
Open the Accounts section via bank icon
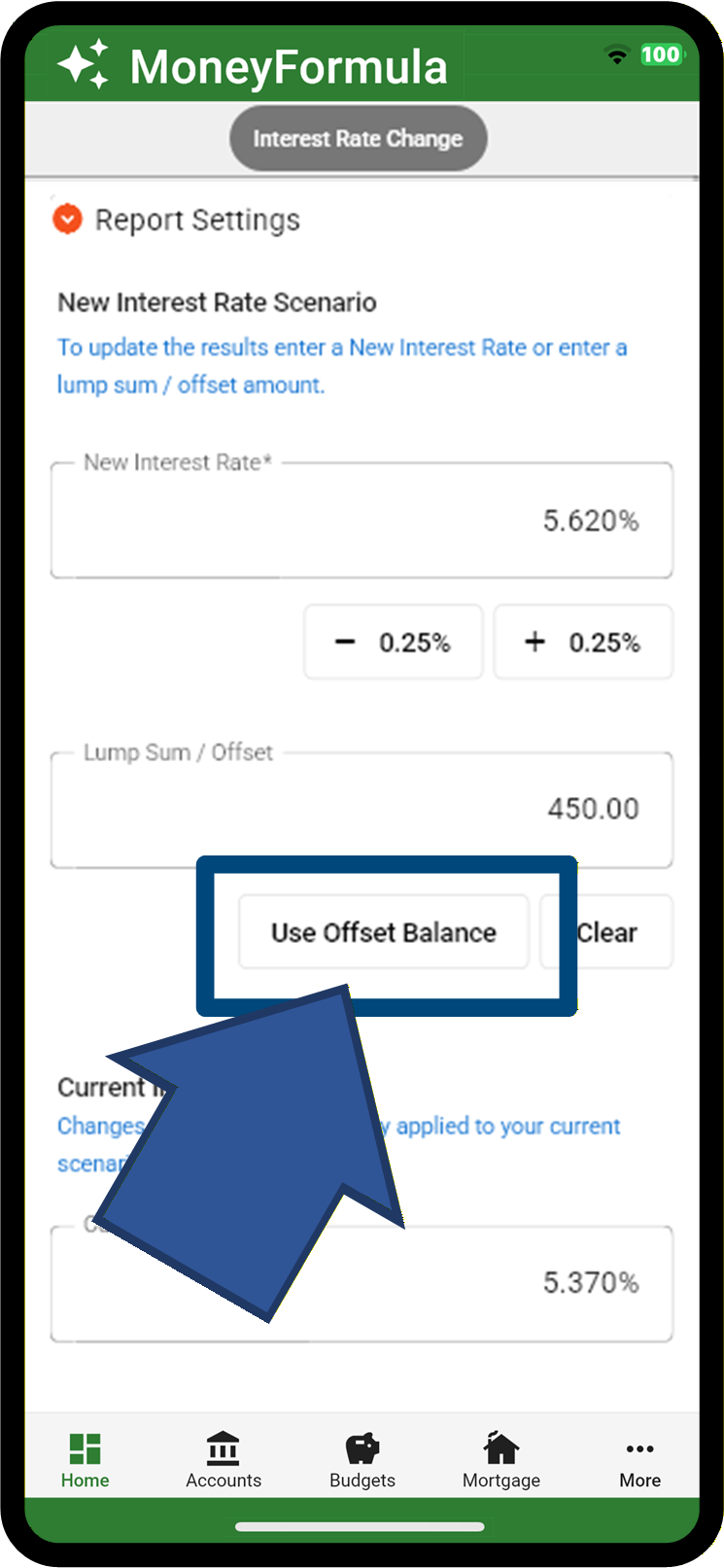click(224, 1446)
